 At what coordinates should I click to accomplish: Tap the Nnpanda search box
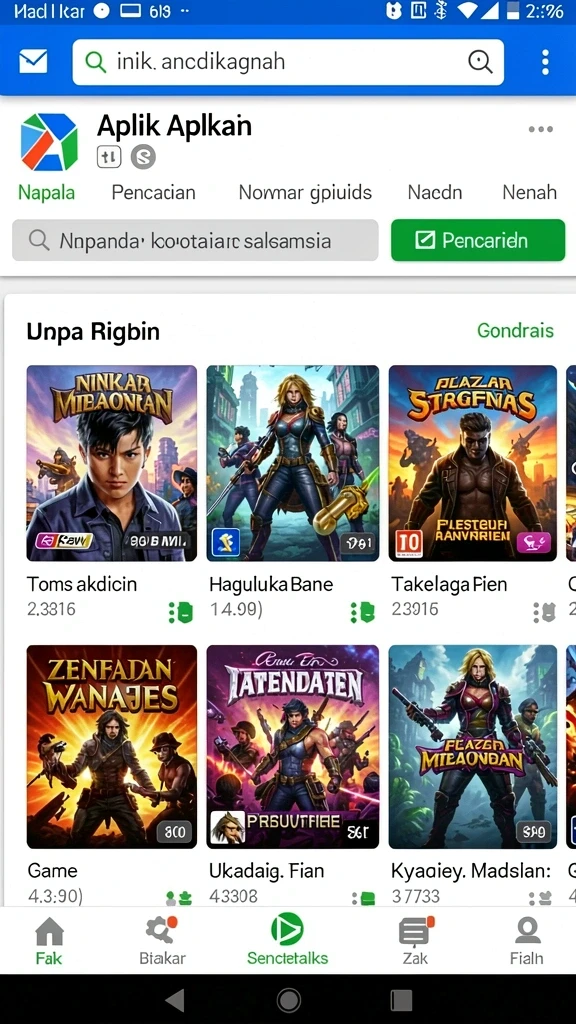pos(195,240)
